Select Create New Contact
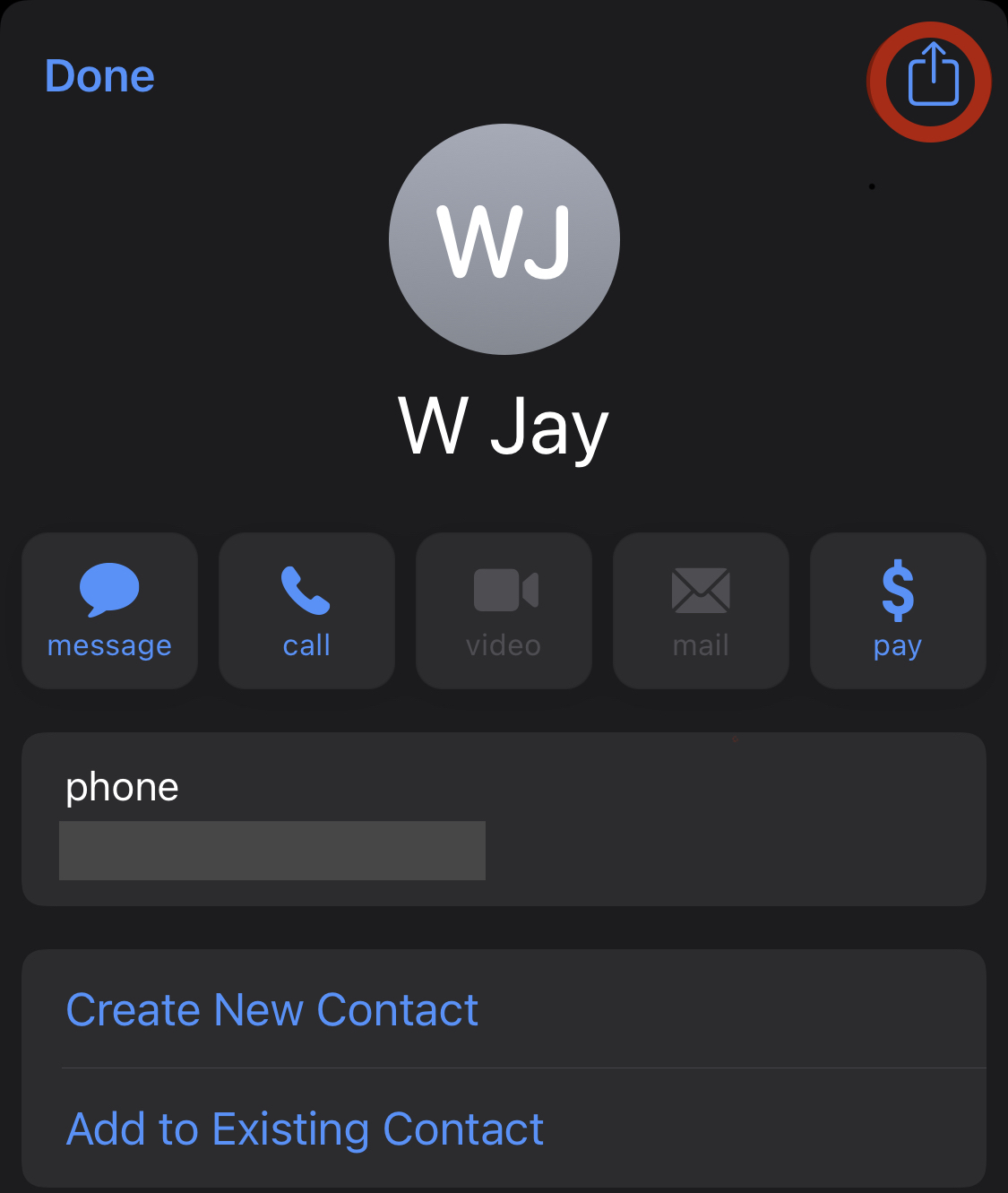This screenshot has height=1193, width=1008. pos(272,1010)
